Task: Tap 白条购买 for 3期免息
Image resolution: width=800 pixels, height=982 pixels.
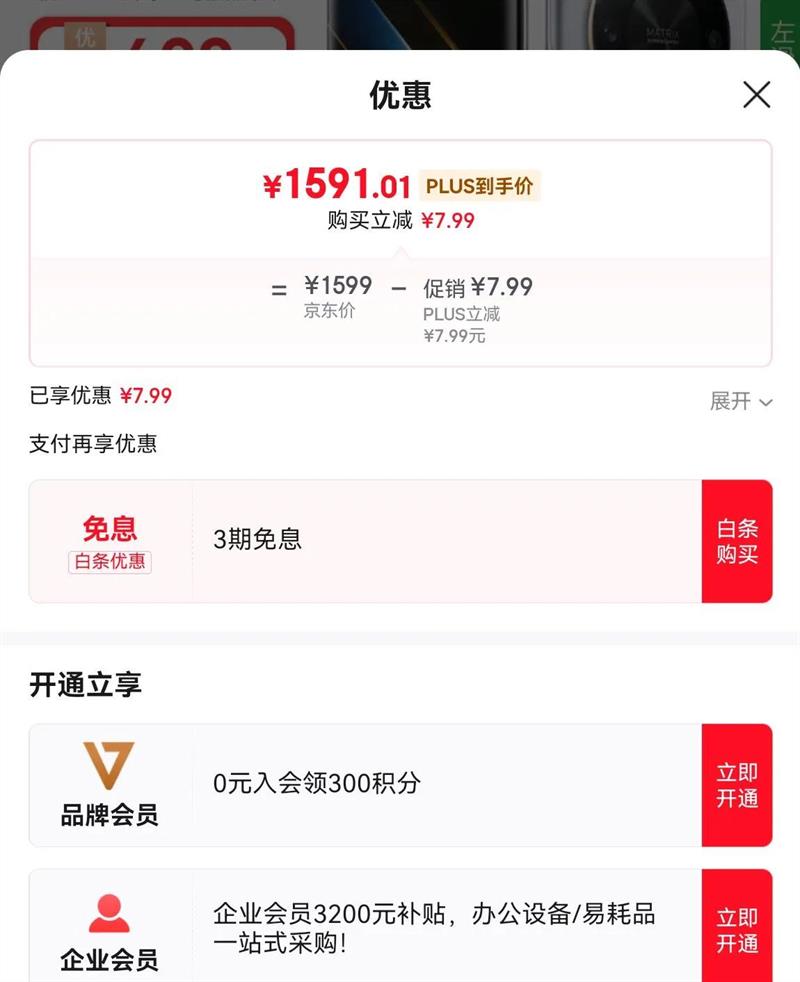Action: (x=737, y=541)
